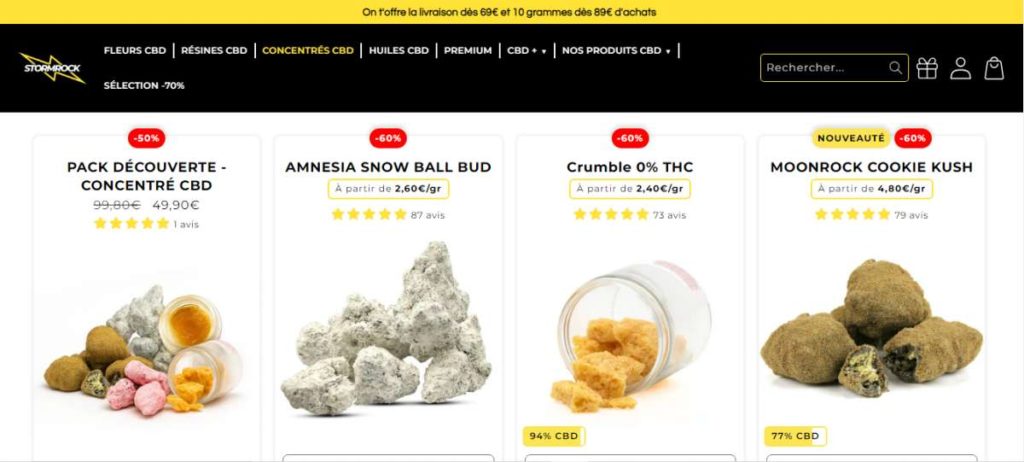
Task: Open the Sélection -70% page
Action: (x=144, y=86)
